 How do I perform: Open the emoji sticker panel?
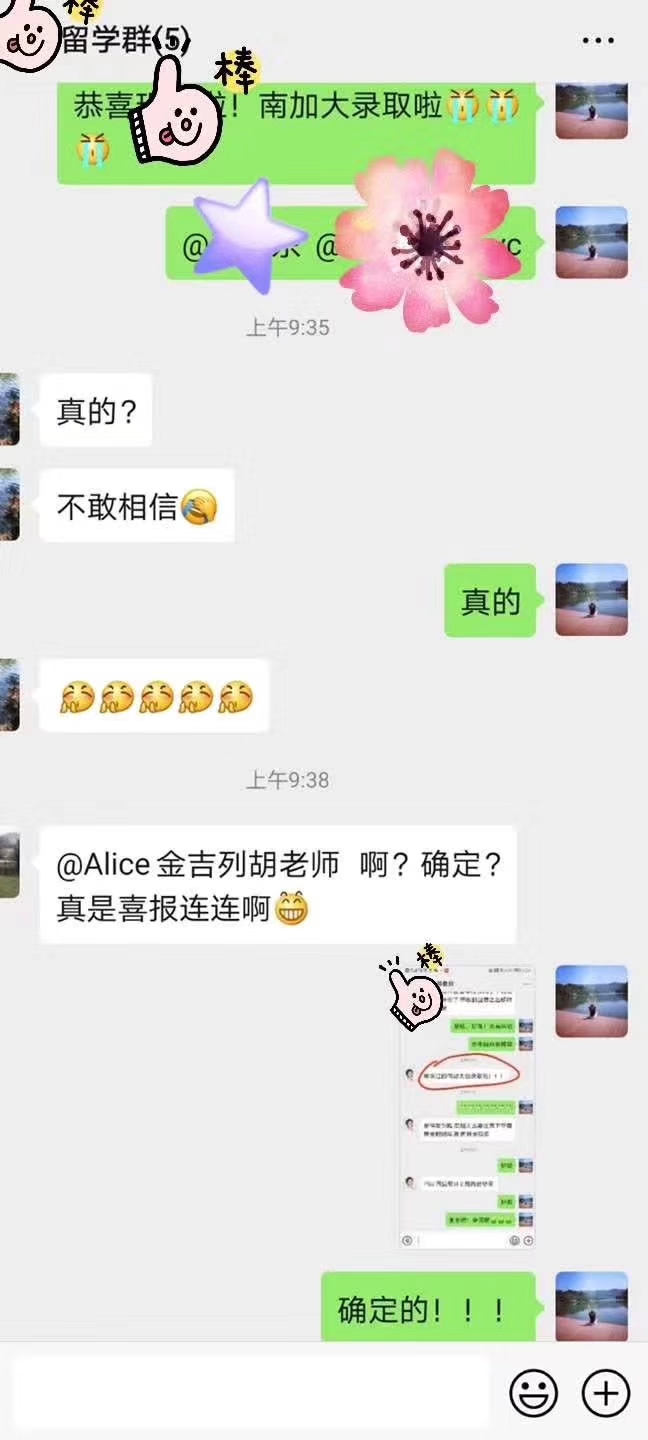[533, 1392]
